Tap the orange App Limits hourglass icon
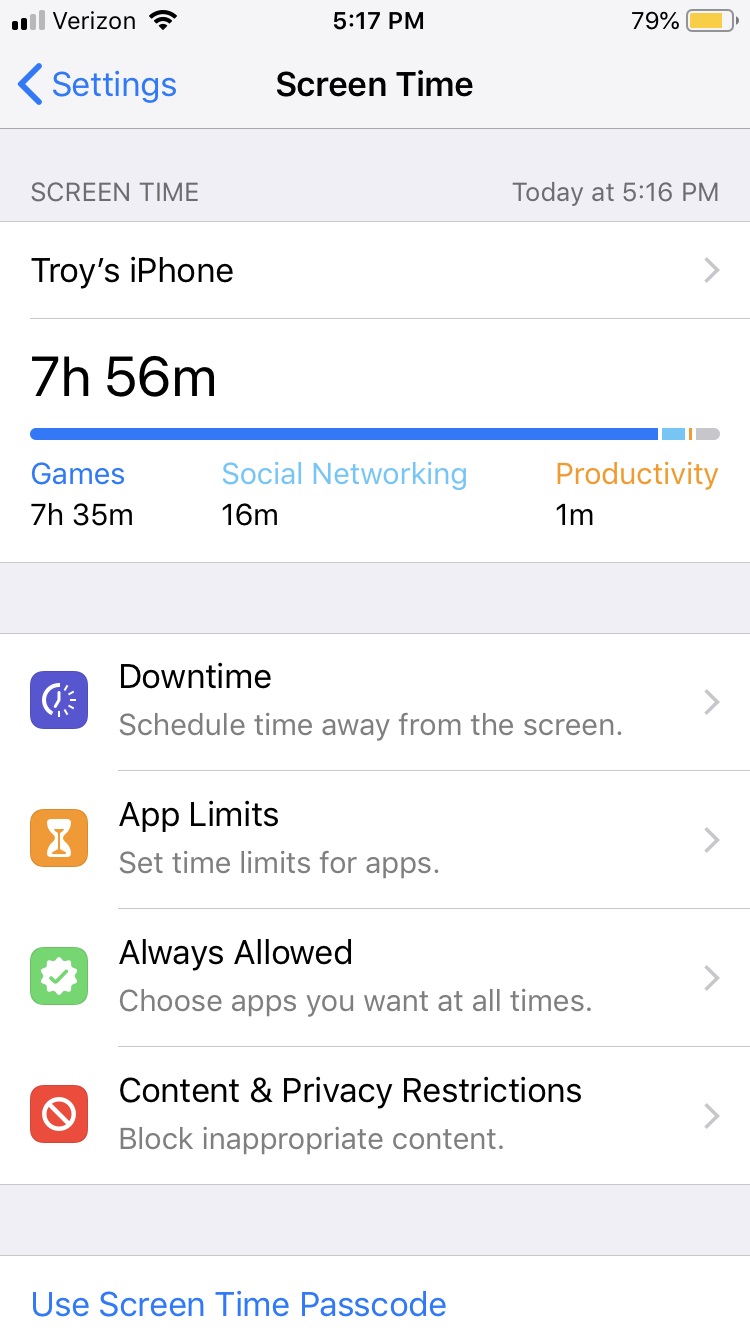750x1334 pixels. click(58, 837)
